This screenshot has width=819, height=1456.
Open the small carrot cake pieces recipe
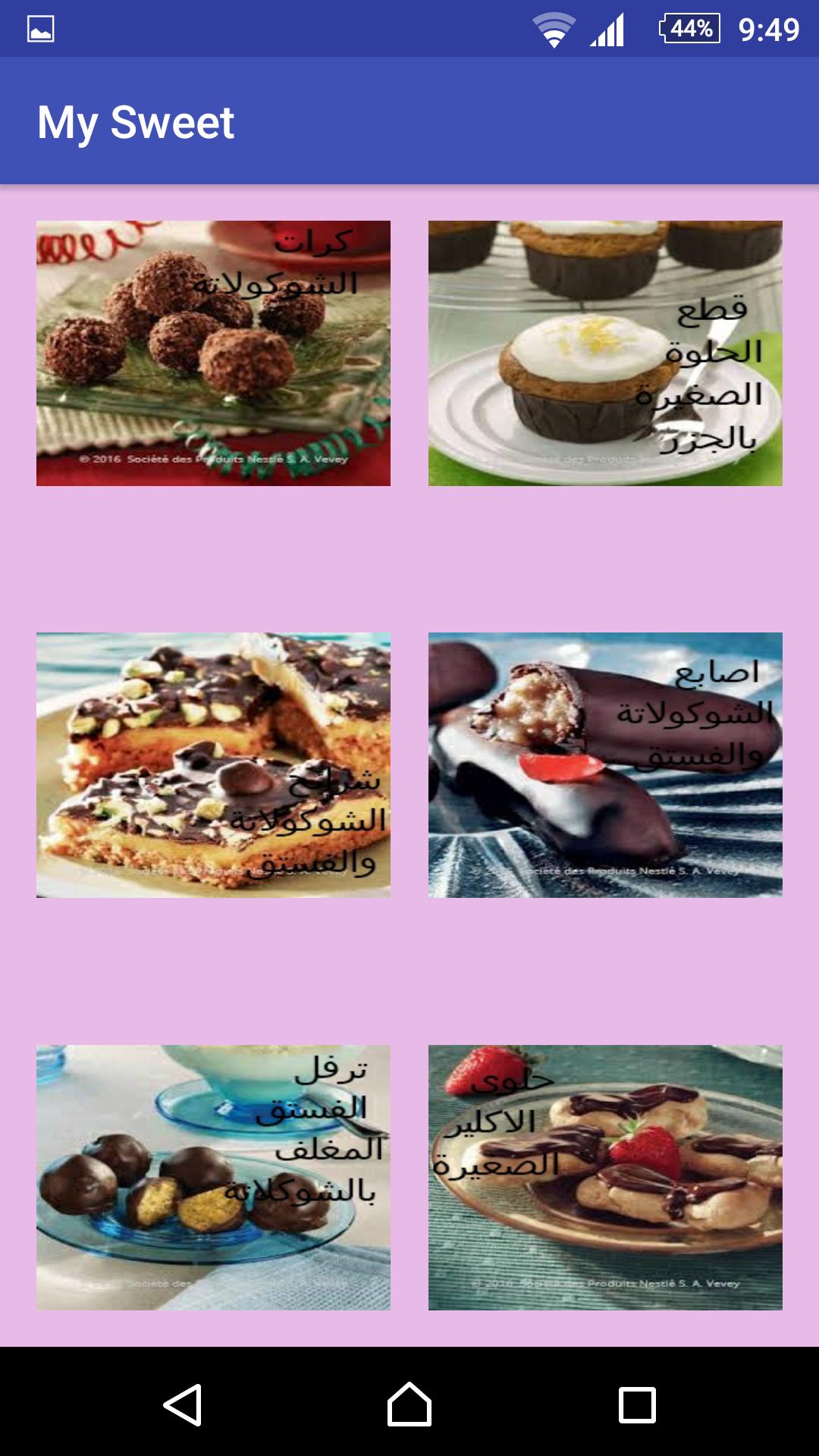coord(604,353)
